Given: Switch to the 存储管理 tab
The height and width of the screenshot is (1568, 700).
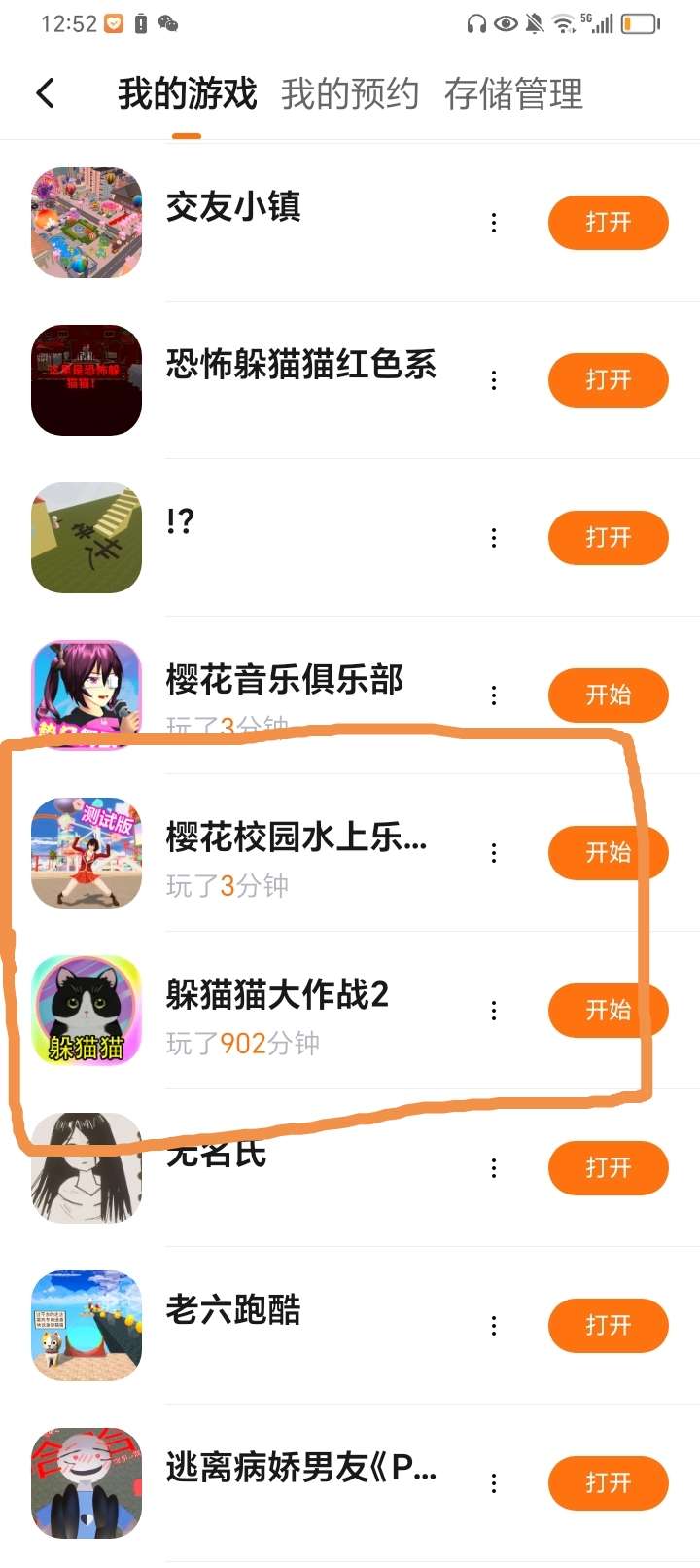Looking at the screenshot, I should click(x=513, y=94).
